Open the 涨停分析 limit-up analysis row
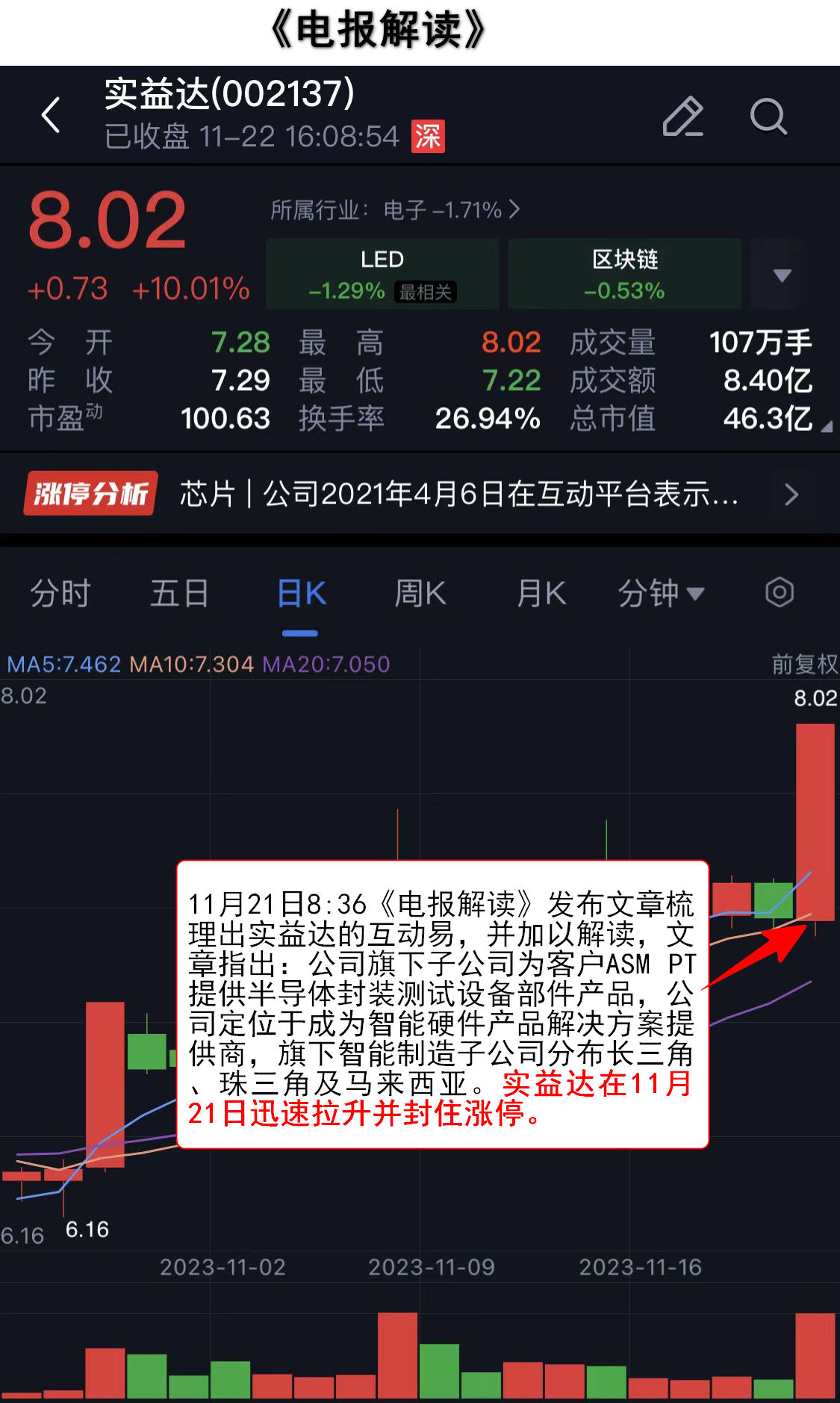This screenshot has height=1403, width=840. point(420,494)
